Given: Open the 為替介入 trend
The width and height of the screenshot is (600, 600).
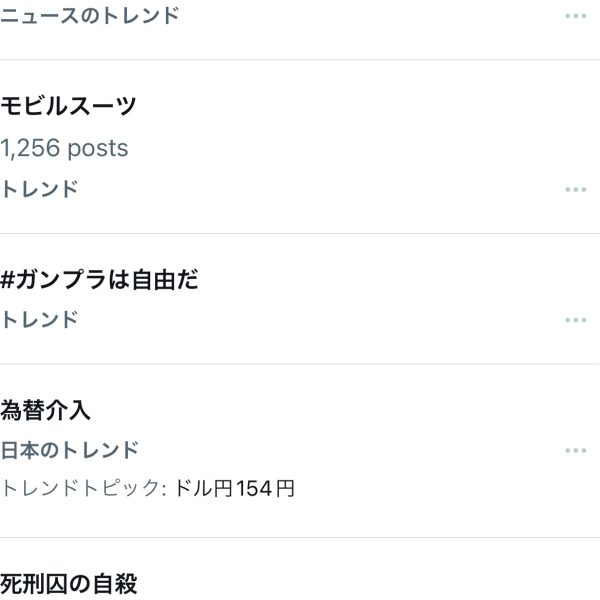Looking at the screenshot, I should click(47, 410).
